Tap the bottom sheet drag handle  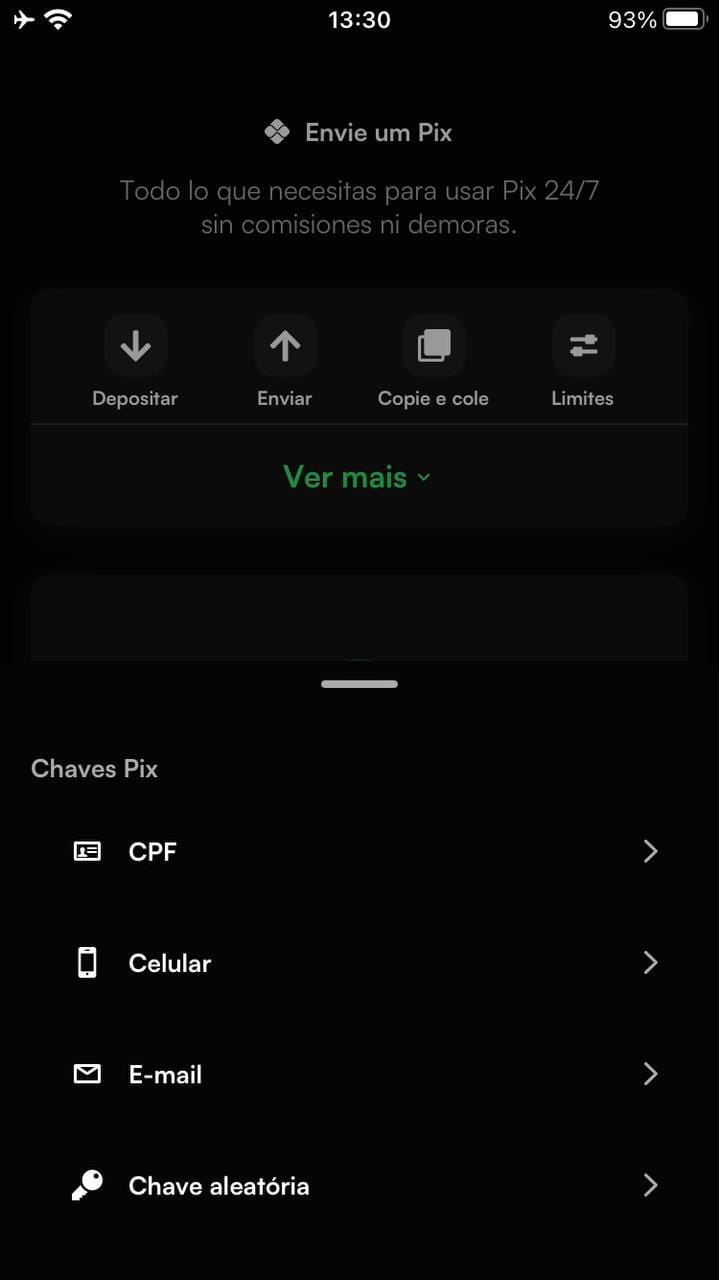(x=359, y=684)
